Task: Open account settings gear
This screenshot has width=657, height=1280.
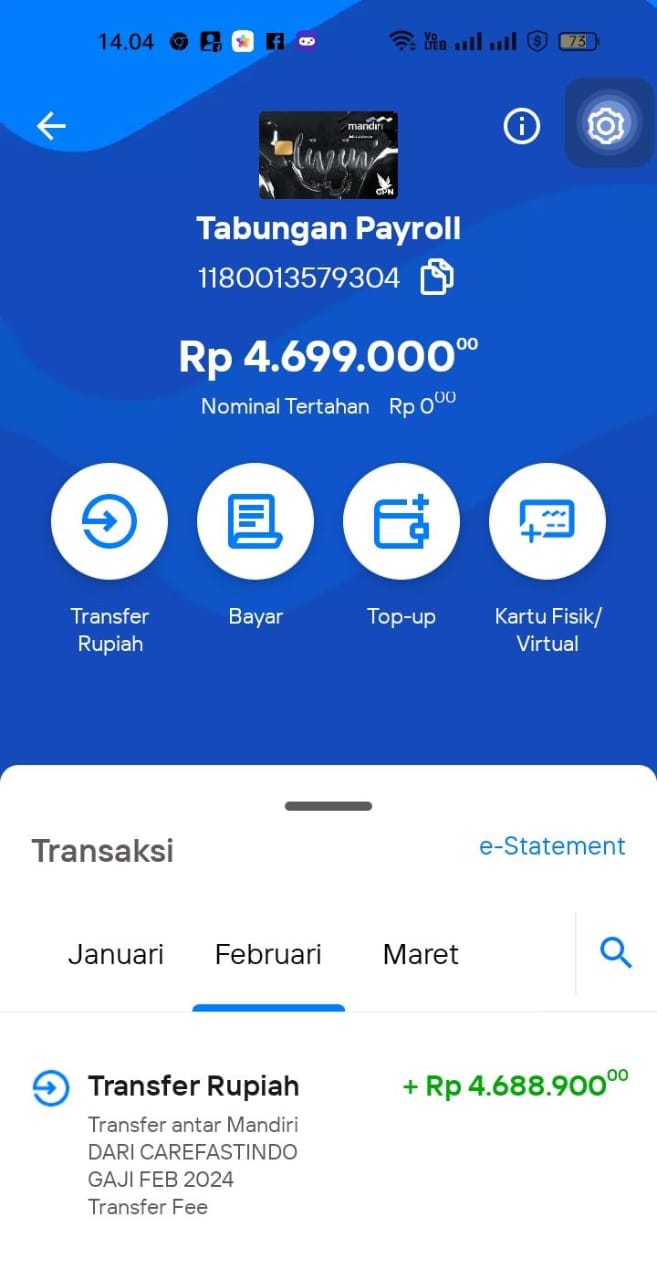Action: 606,125
